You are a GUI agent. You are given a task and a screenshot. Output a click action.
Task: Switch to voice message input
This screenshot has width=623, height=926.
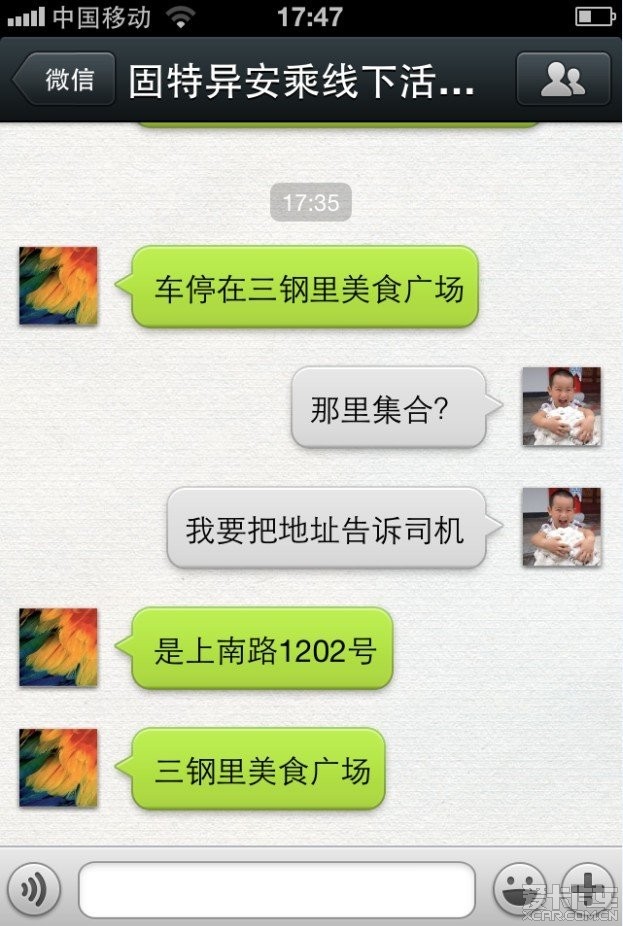point(35,889)
